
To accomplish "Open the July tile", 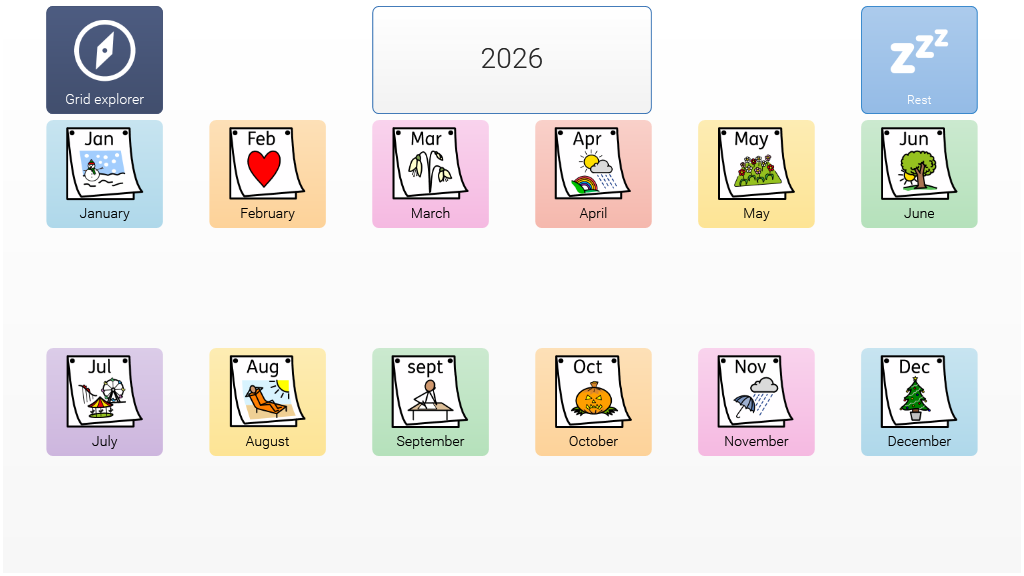I will pos(104,402).
